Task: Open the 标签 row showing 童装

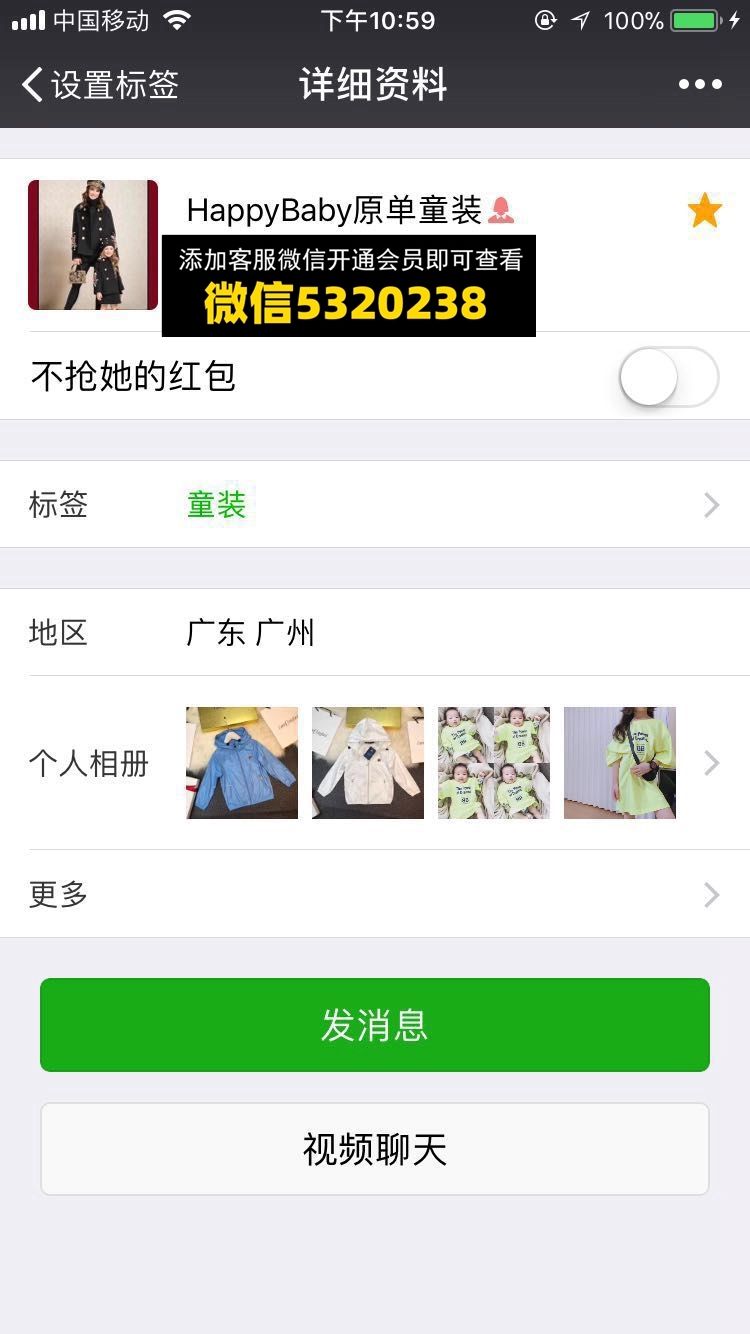Action: (x=375, y=505)
